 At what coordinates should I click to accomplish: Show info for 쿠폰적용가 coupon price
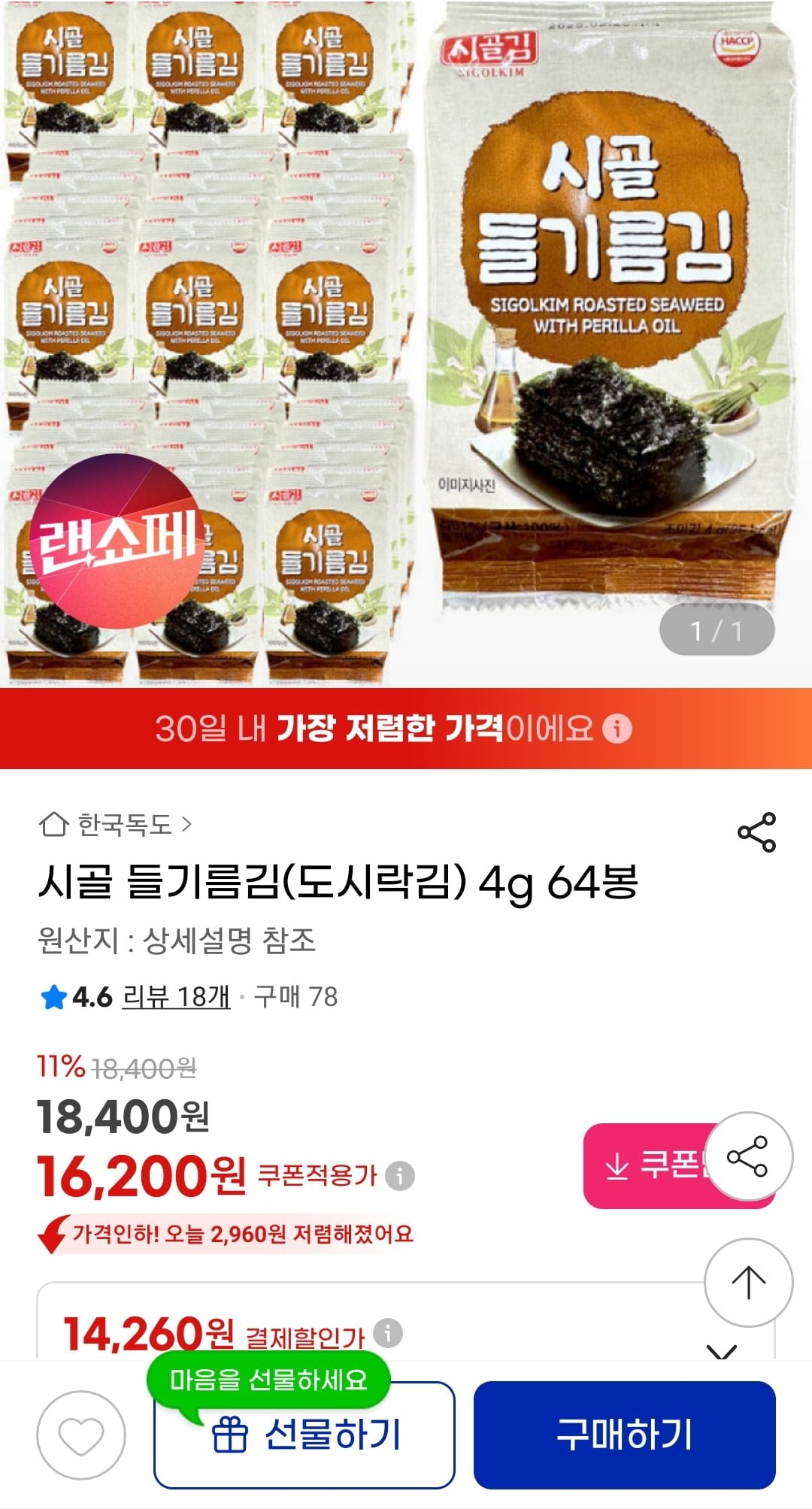point(400,1175)
